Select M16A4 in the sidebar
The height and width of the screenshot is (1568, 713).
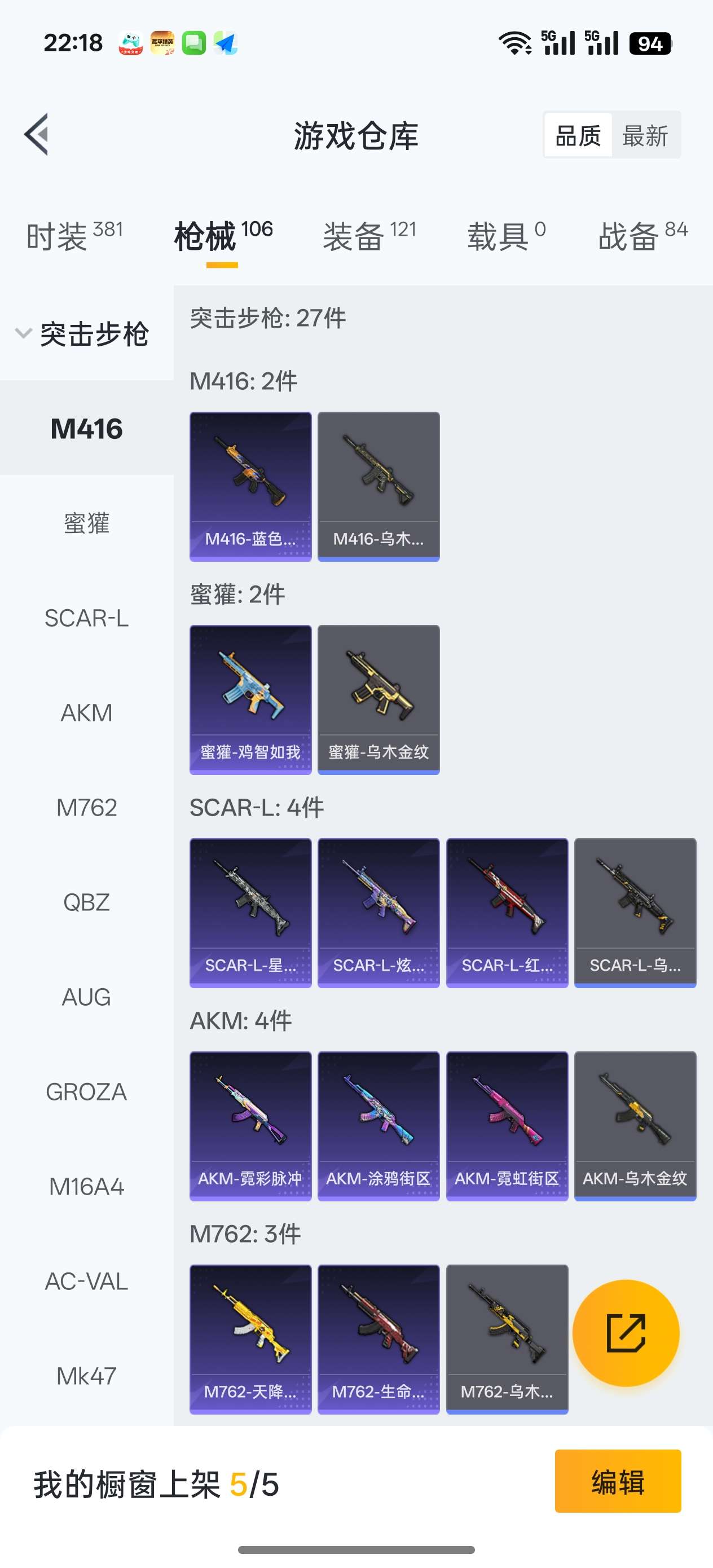pyautogui.click(x=86, y=1186)
